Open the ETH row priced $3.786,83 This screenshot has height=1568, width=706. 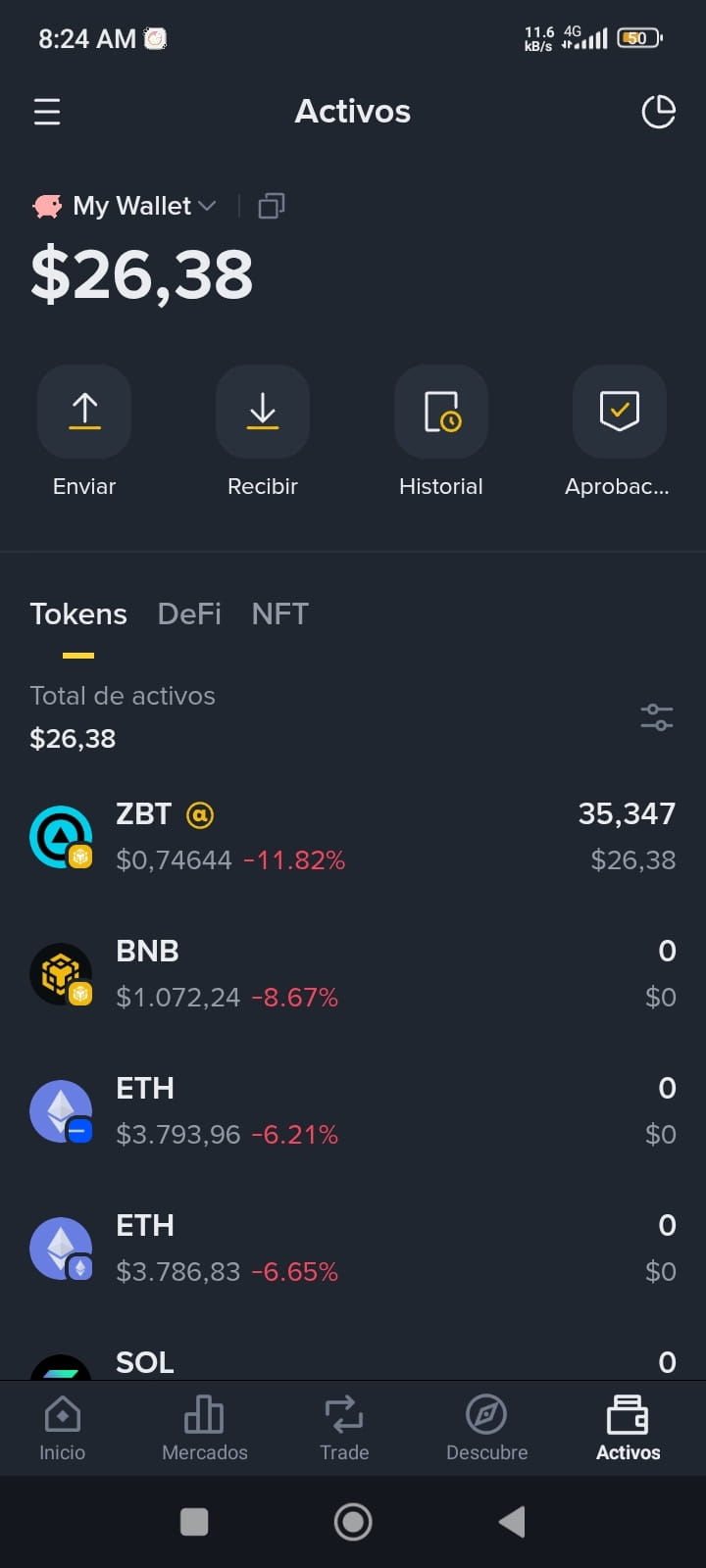coord(353,1248)
